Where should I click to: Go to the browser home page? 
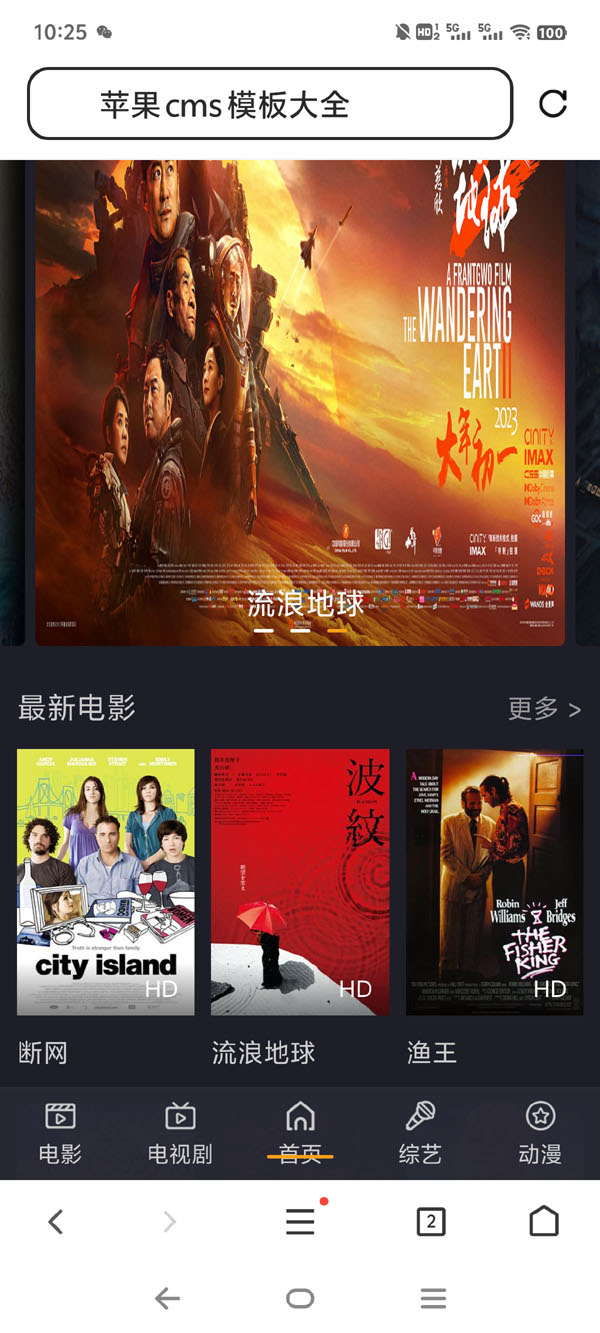[543, 1221]
